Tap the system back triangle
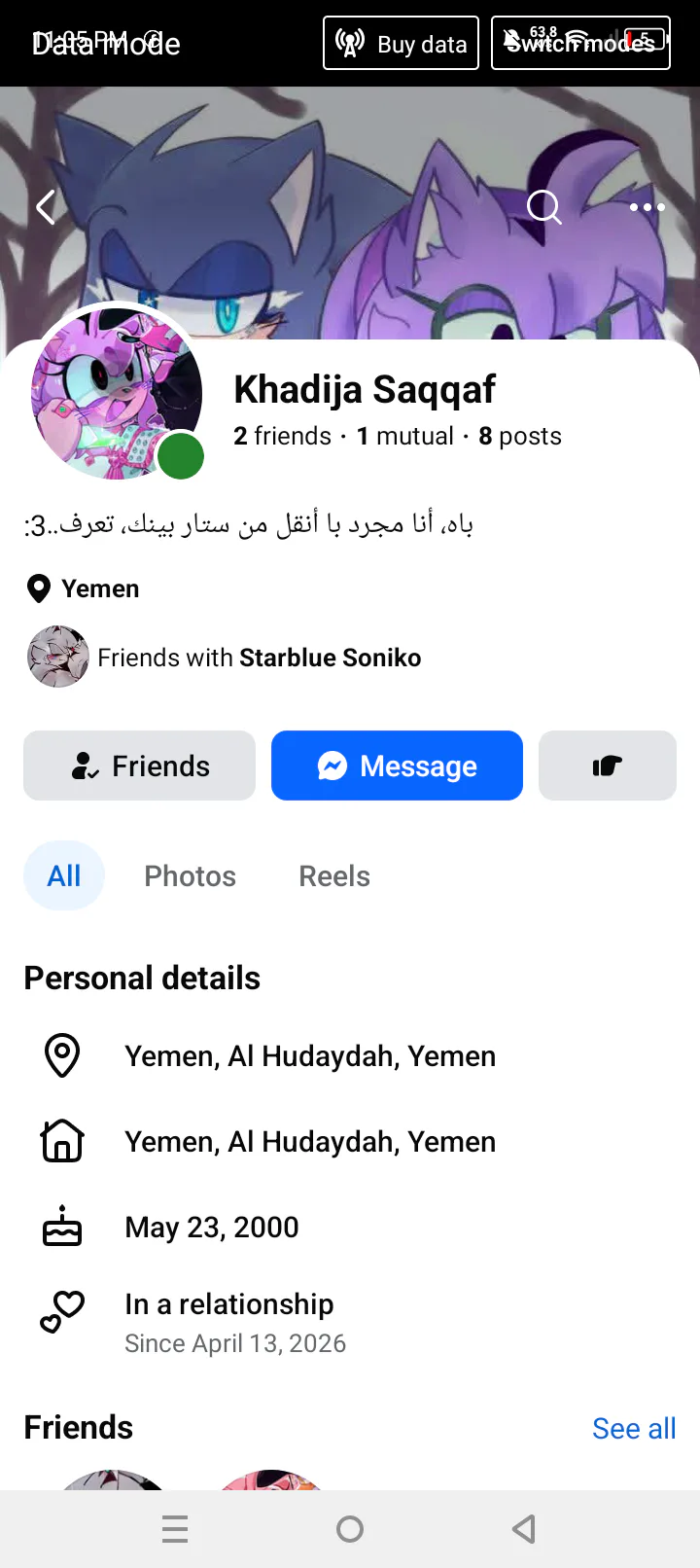Viewport: 700px width, 1568px height. (x=524, y=1529)
